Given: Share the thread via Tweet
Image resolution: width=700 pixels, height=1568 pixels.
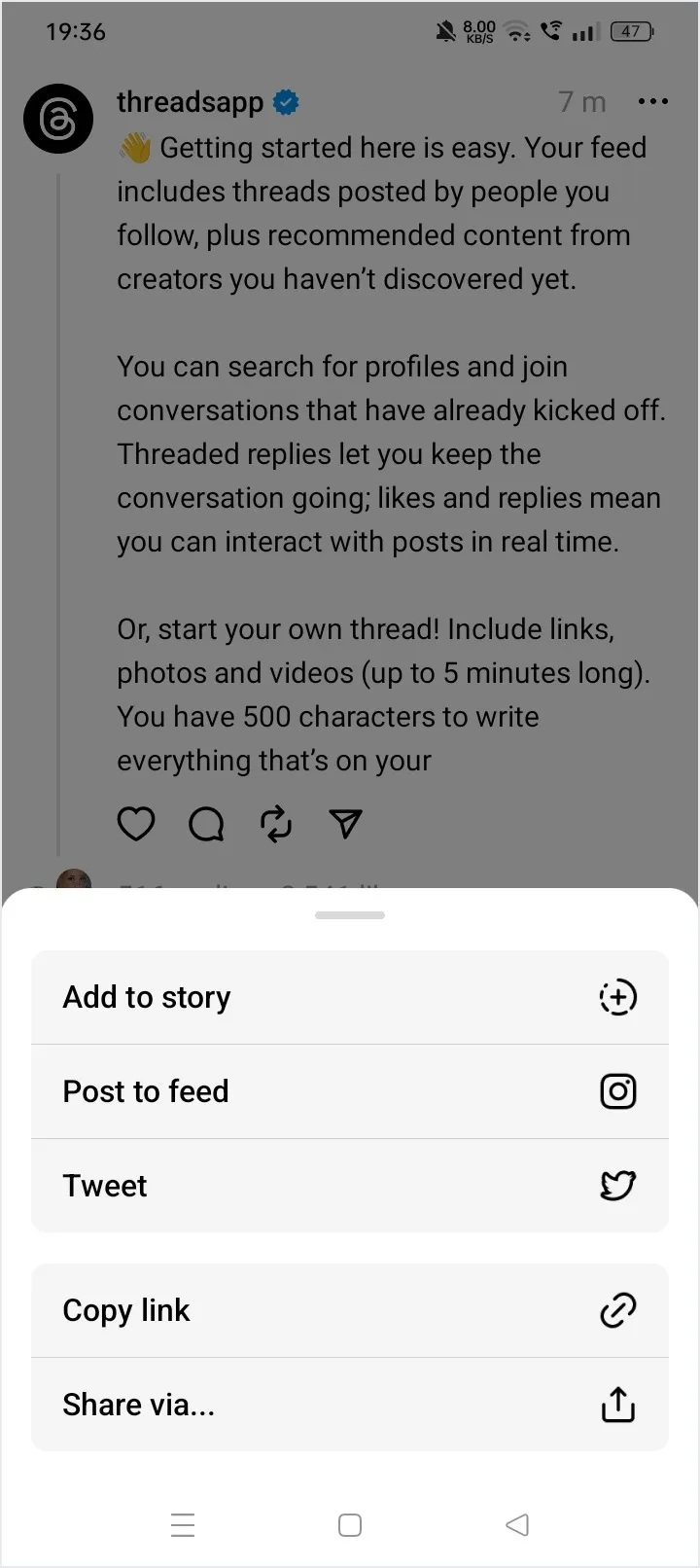Looking at the screenshot, I should (350, 1186).
